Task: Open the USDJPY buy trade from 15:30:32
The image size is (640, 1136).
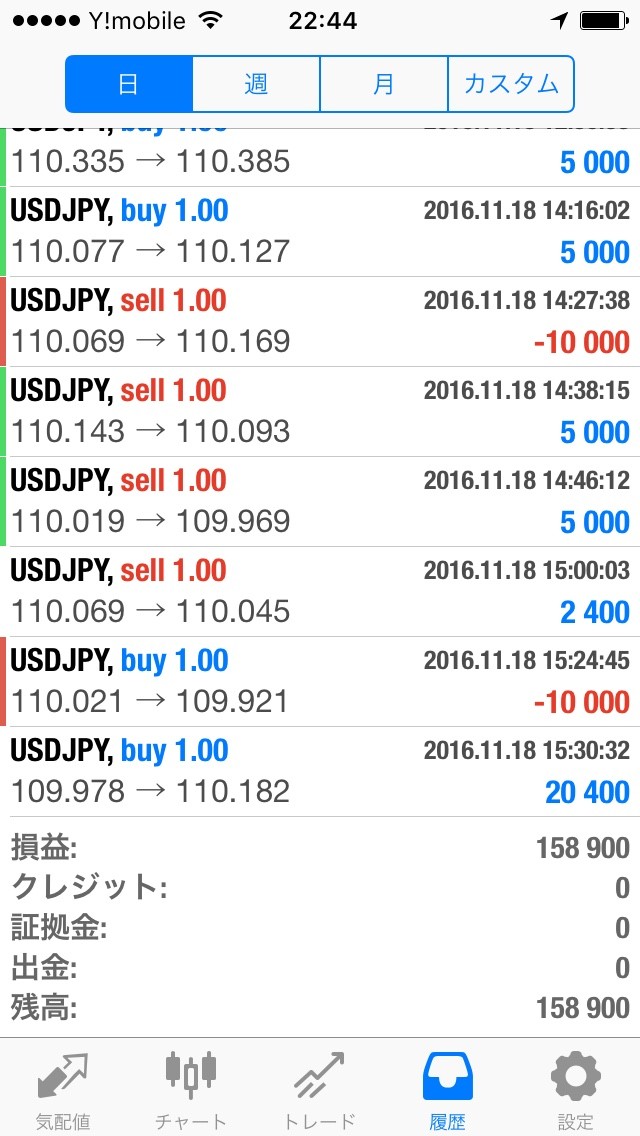Action: pyautogui.click(x=320, y=772)
